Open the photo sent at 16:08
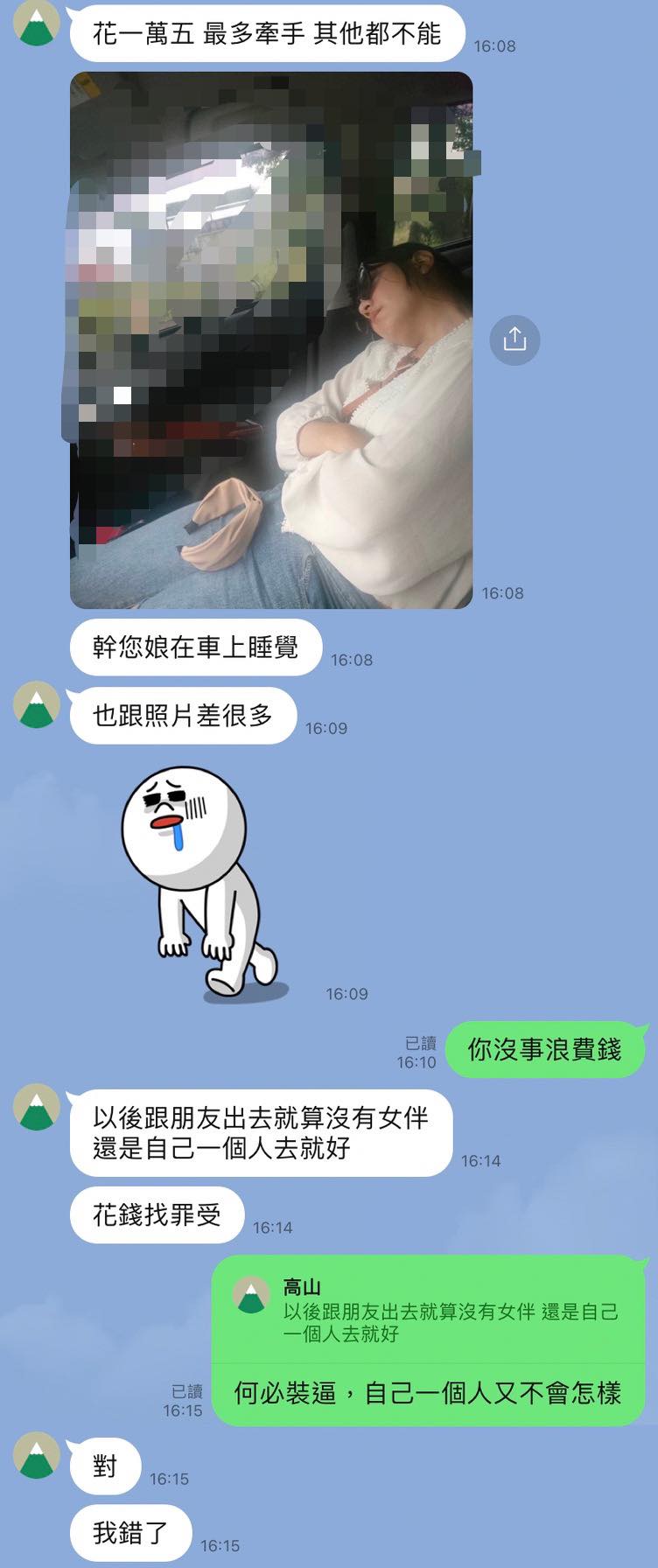This screenshot has height=1568, width=658. 271,341
